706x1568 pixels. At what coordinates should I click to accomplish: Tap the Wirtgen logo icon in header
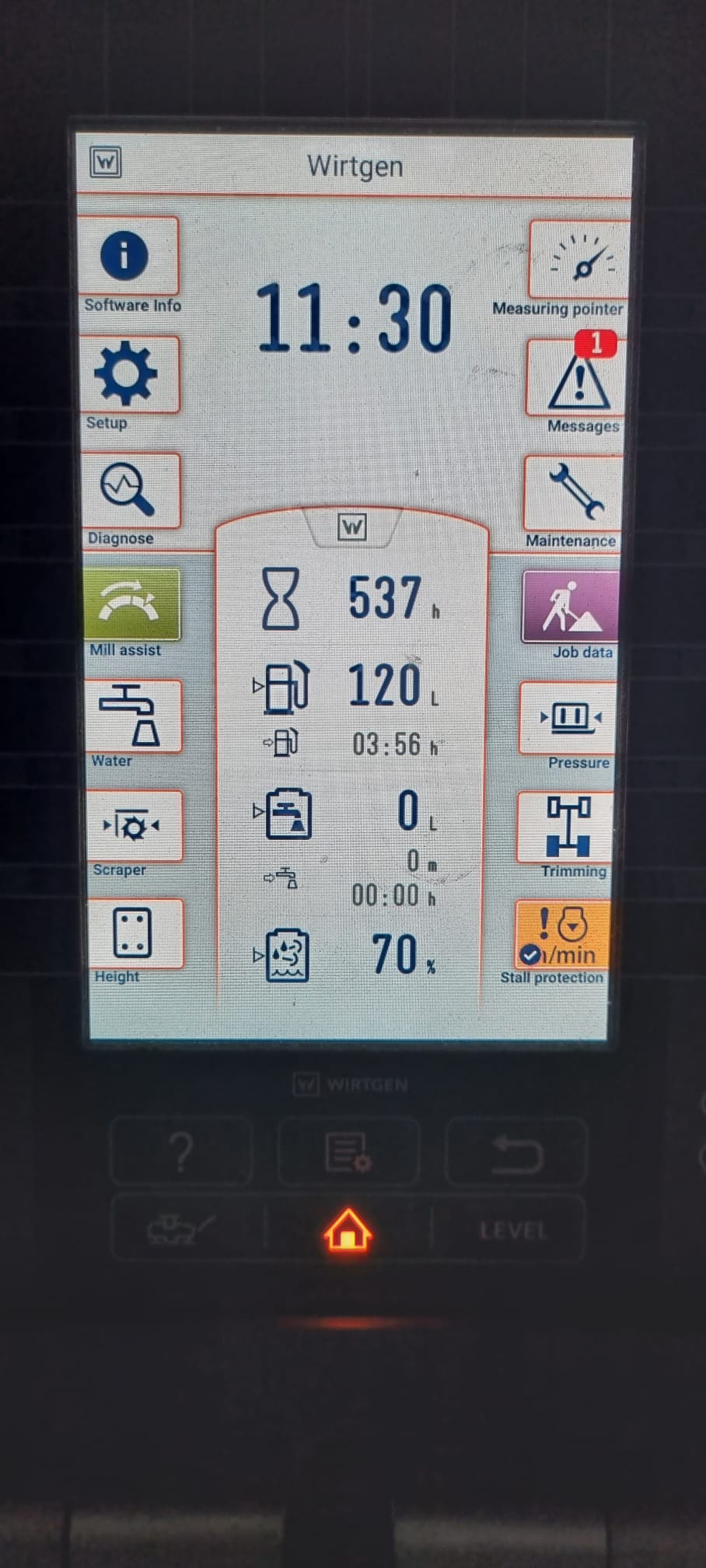(x=106, y=163)
